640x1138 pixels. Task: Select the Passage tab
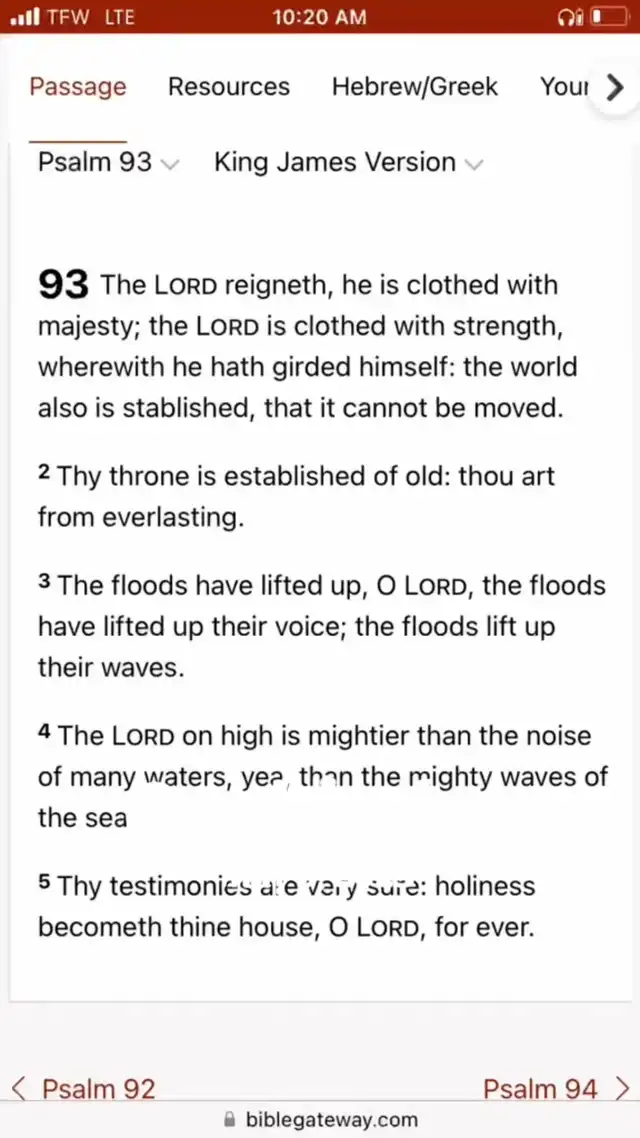(x=78, y=87)
